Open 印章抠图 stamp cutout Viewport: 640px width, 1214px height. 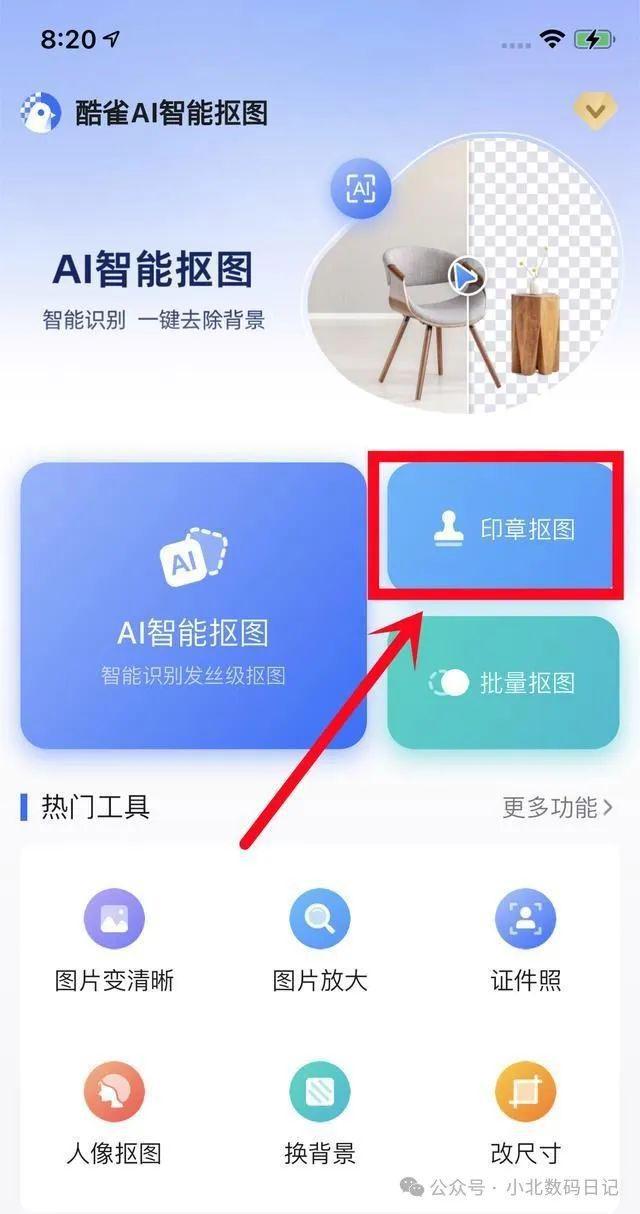click(x=500, y=529)
